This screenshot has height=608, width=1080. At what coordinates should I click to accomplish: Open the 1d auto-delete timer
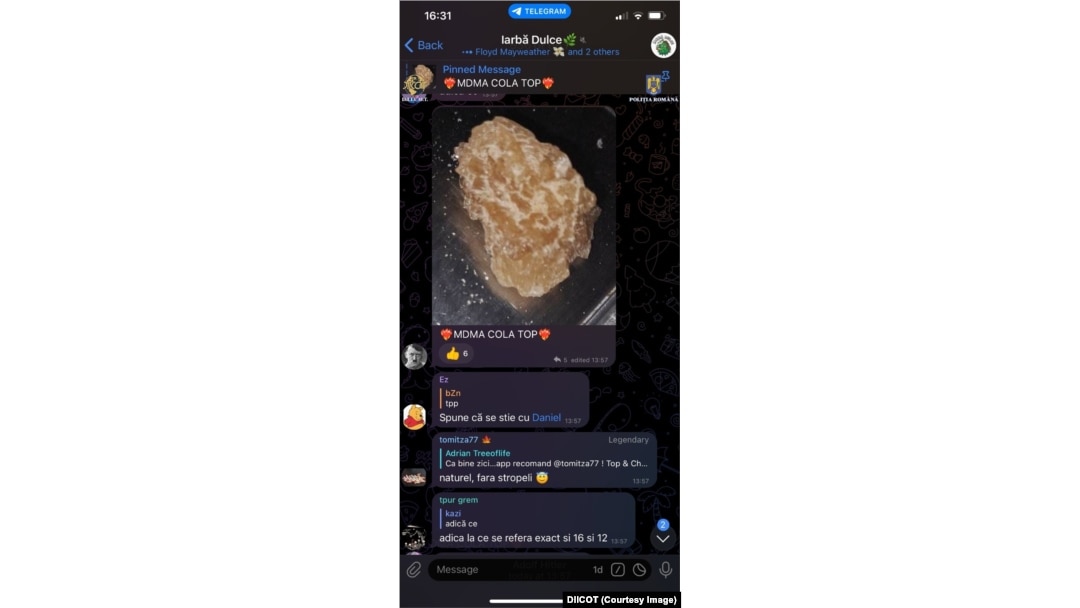click(x=597, y=570)
